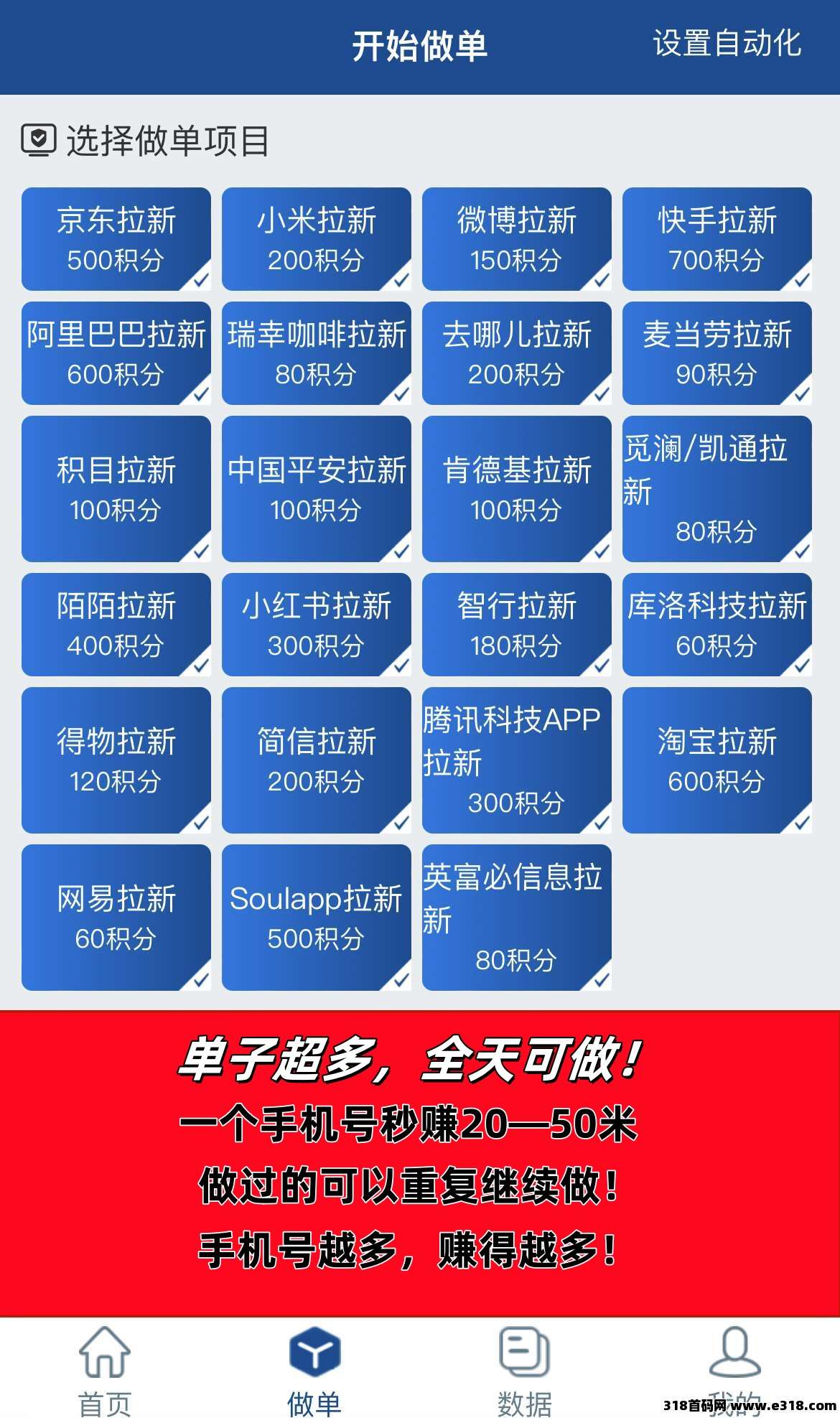
Task: Select the 小米拉新 200积分 task
Action: pyautogui.click(x=317, y=237)
